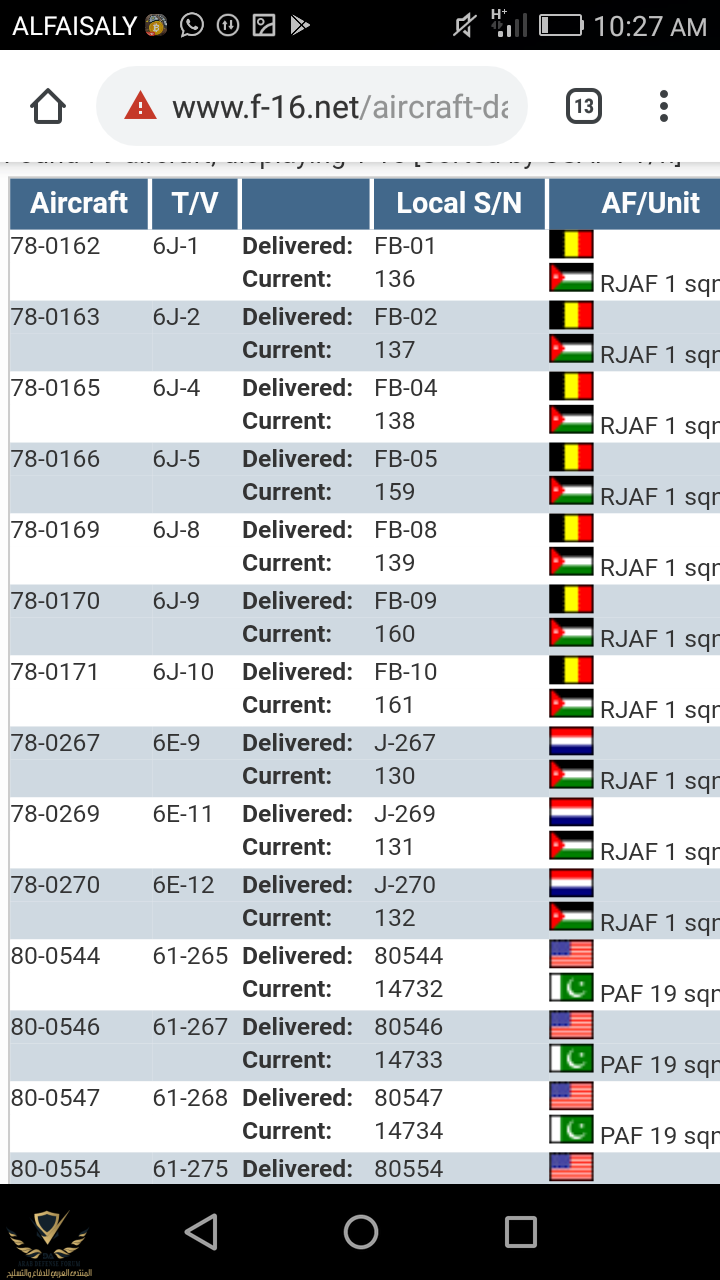Image resolution: width=720 pixels, height=1280 pixels.
Task: Go back using the system back button
Action: pos(201,1231)
